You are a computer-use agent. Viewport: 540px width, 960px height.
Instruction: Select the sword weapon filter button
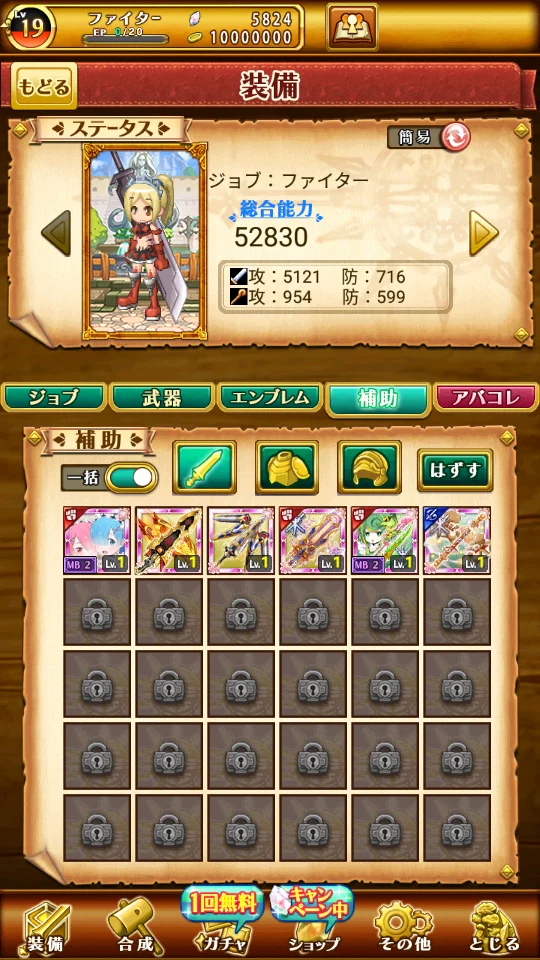pyautogui.click(x=204, y=467)
